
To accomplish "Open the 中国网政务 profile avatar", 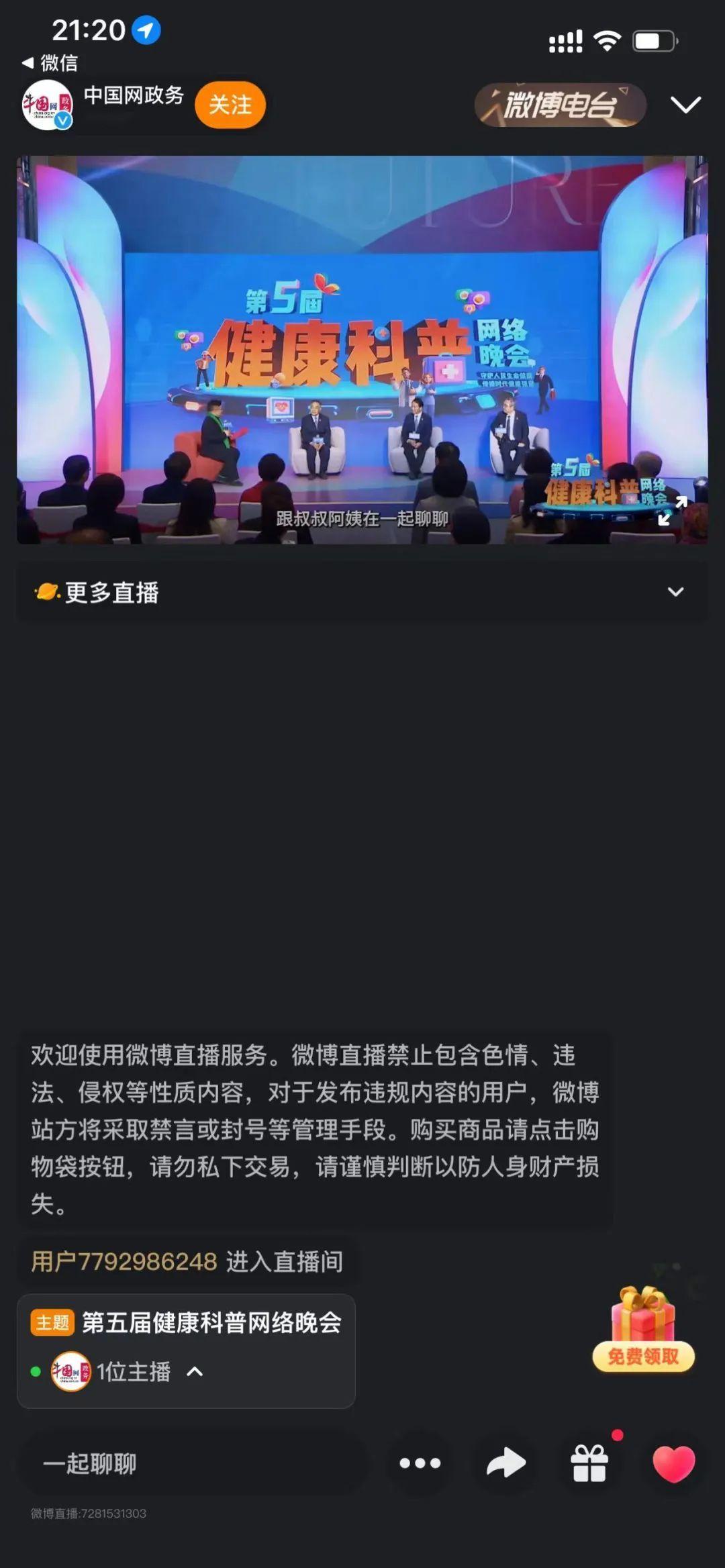I will click(x=47, y=105).
